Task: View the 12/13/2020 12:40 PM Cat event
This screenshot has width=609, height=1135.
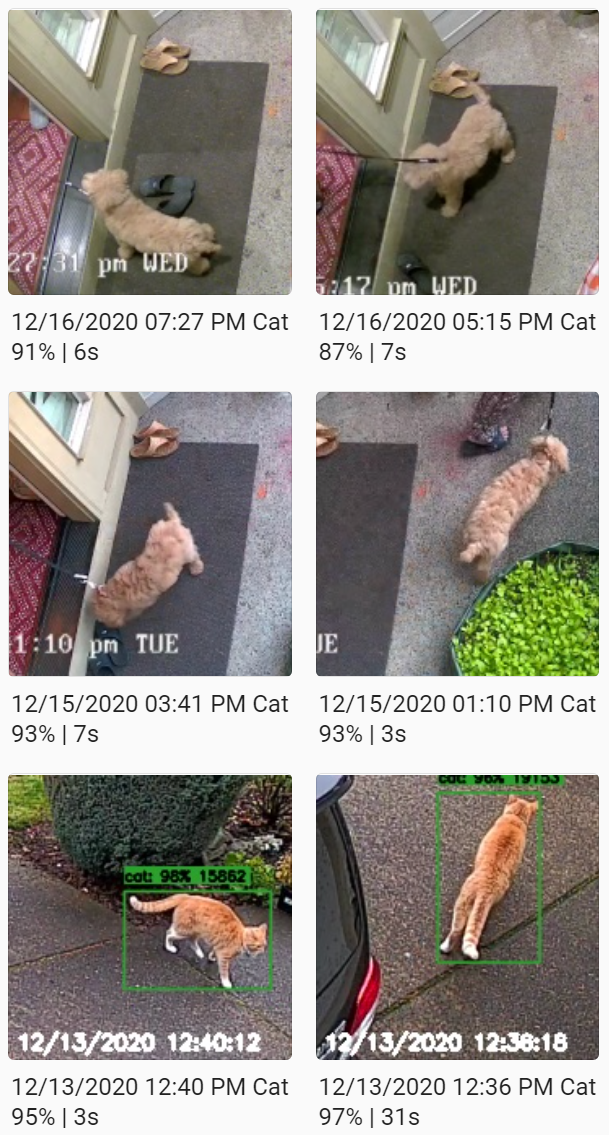Action: [150, 917]
